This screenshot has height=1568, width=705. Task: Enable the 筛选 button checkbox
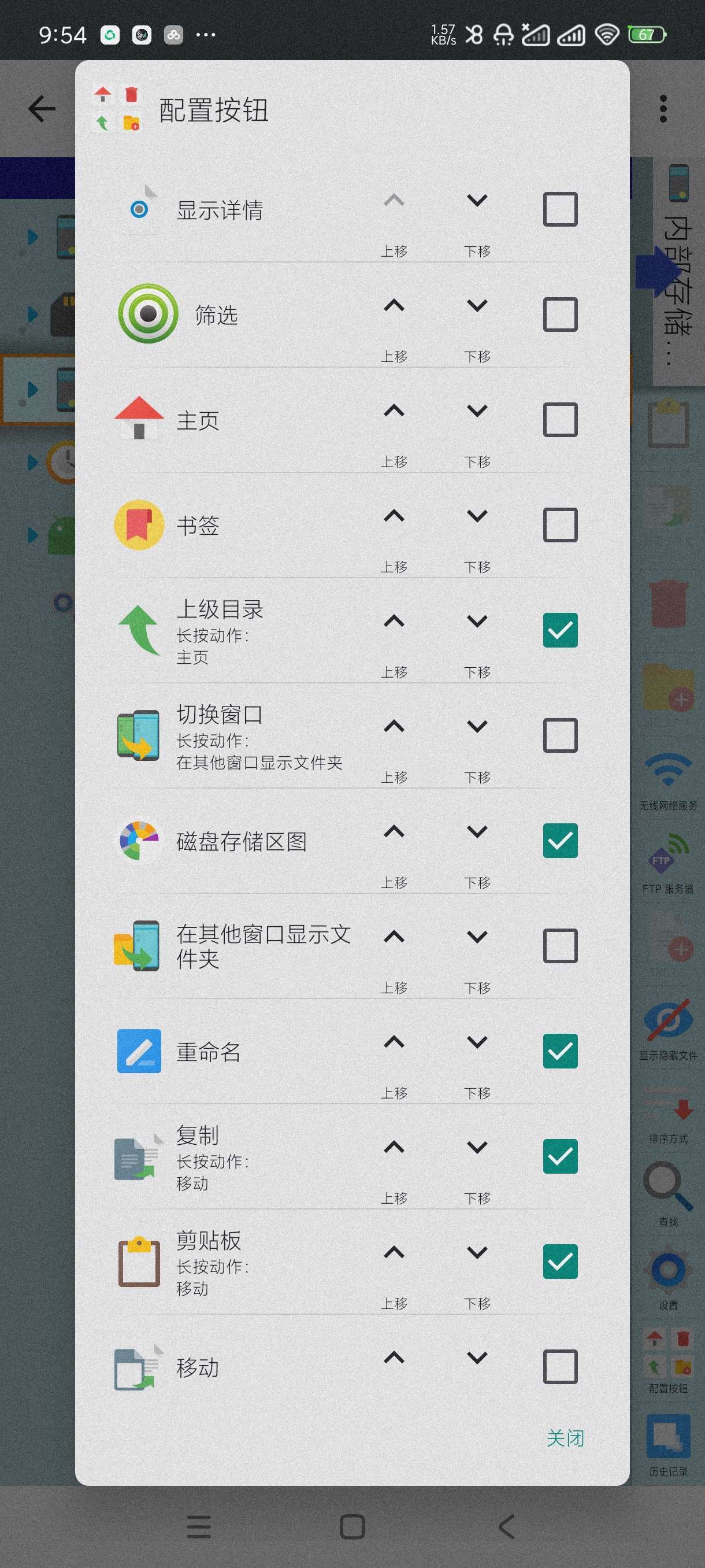click(559, 315)
